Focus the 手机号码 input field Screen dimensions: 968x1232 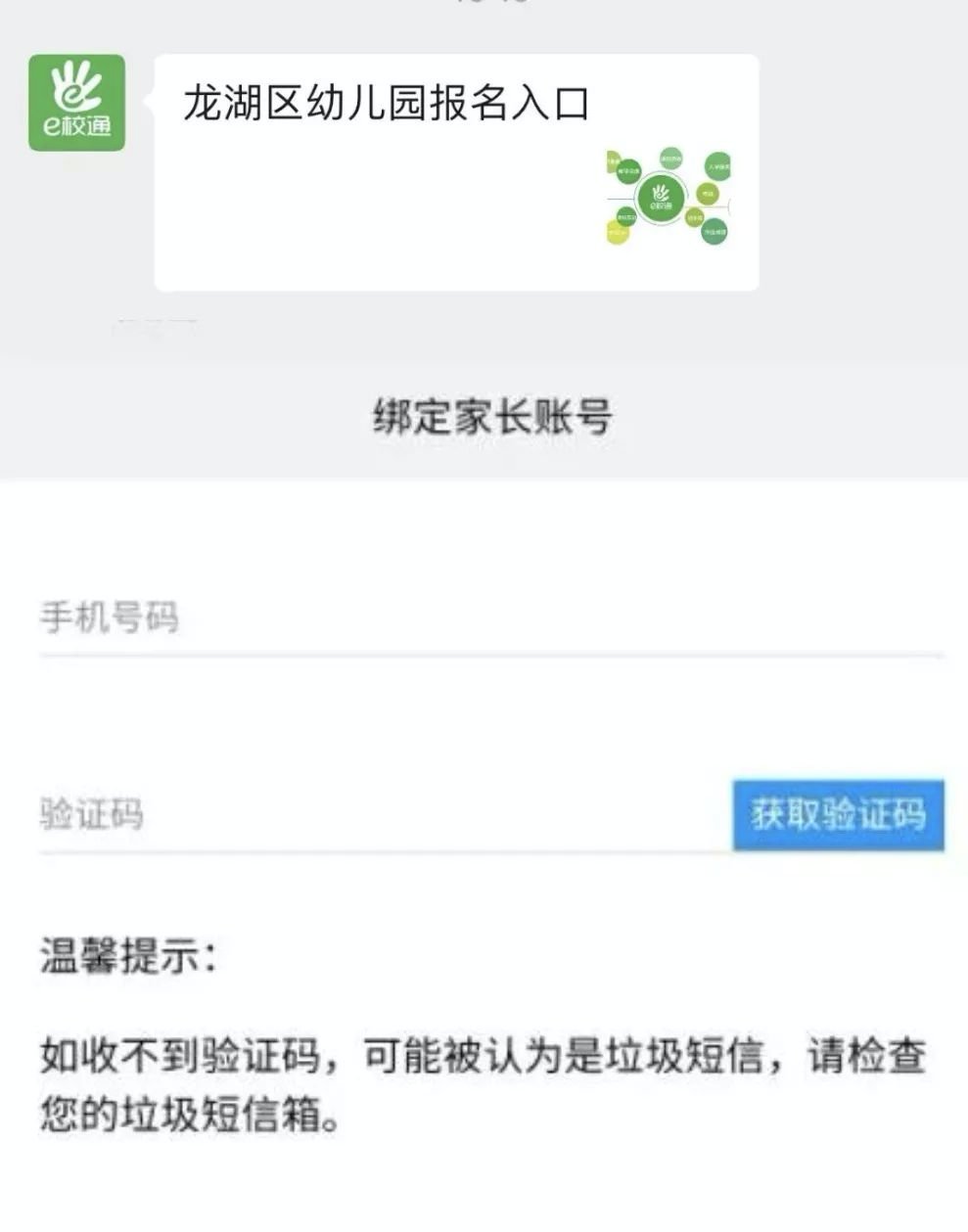point(489,618)
